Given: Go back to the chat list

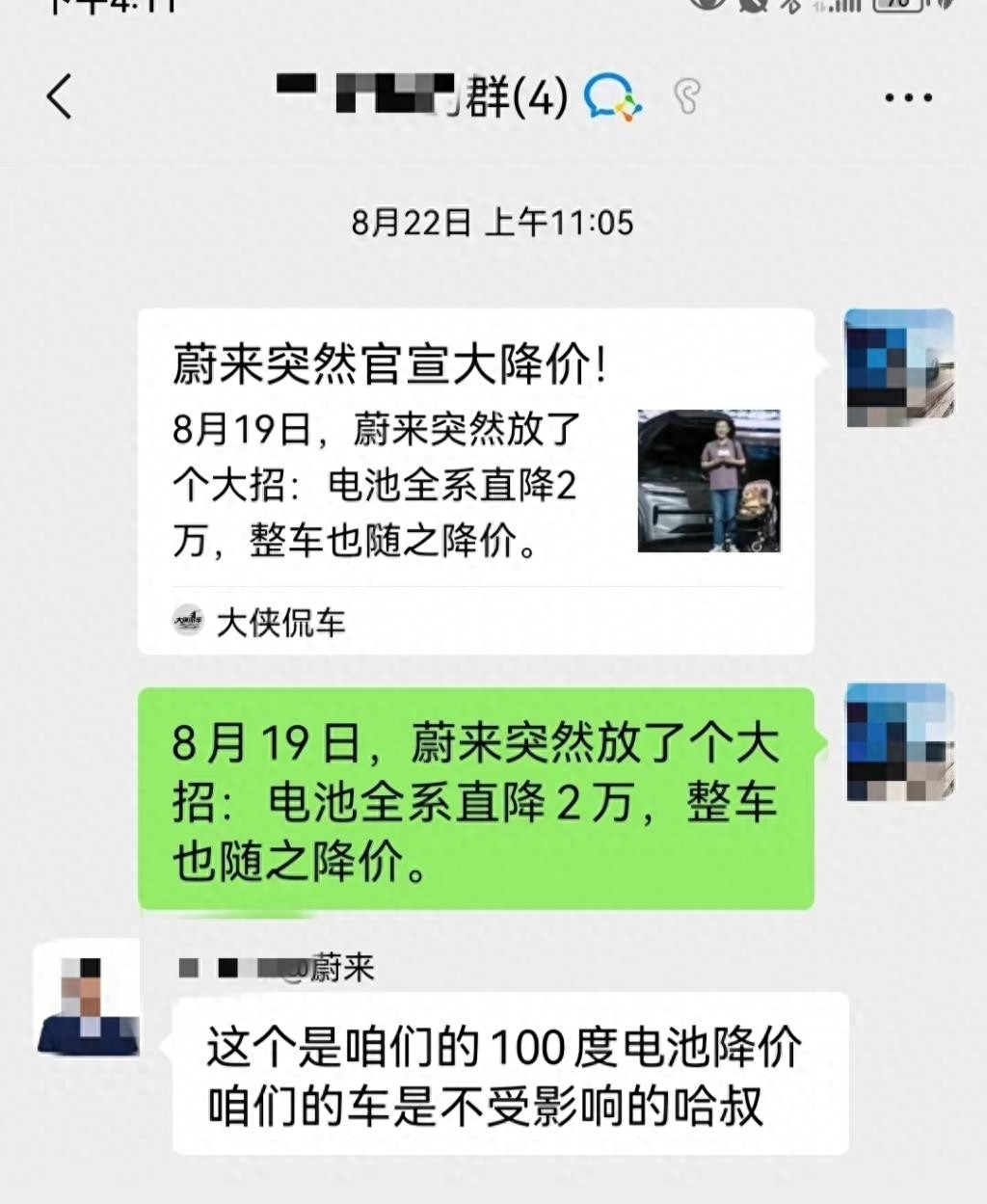Looking at the screenshot, I should click(x=60, y=96).
